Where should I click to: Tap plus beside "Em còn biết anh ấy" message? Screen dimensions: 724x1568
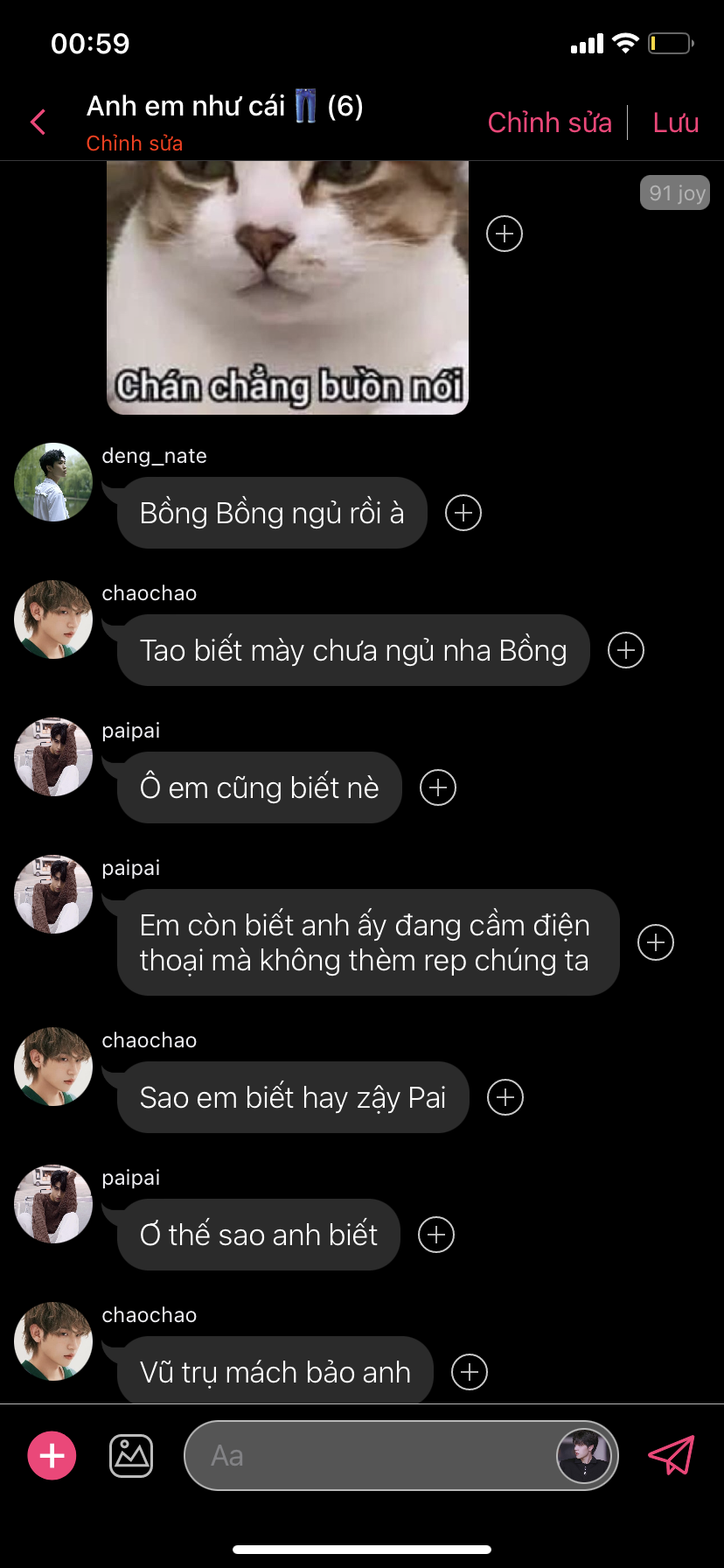(656, 942)
